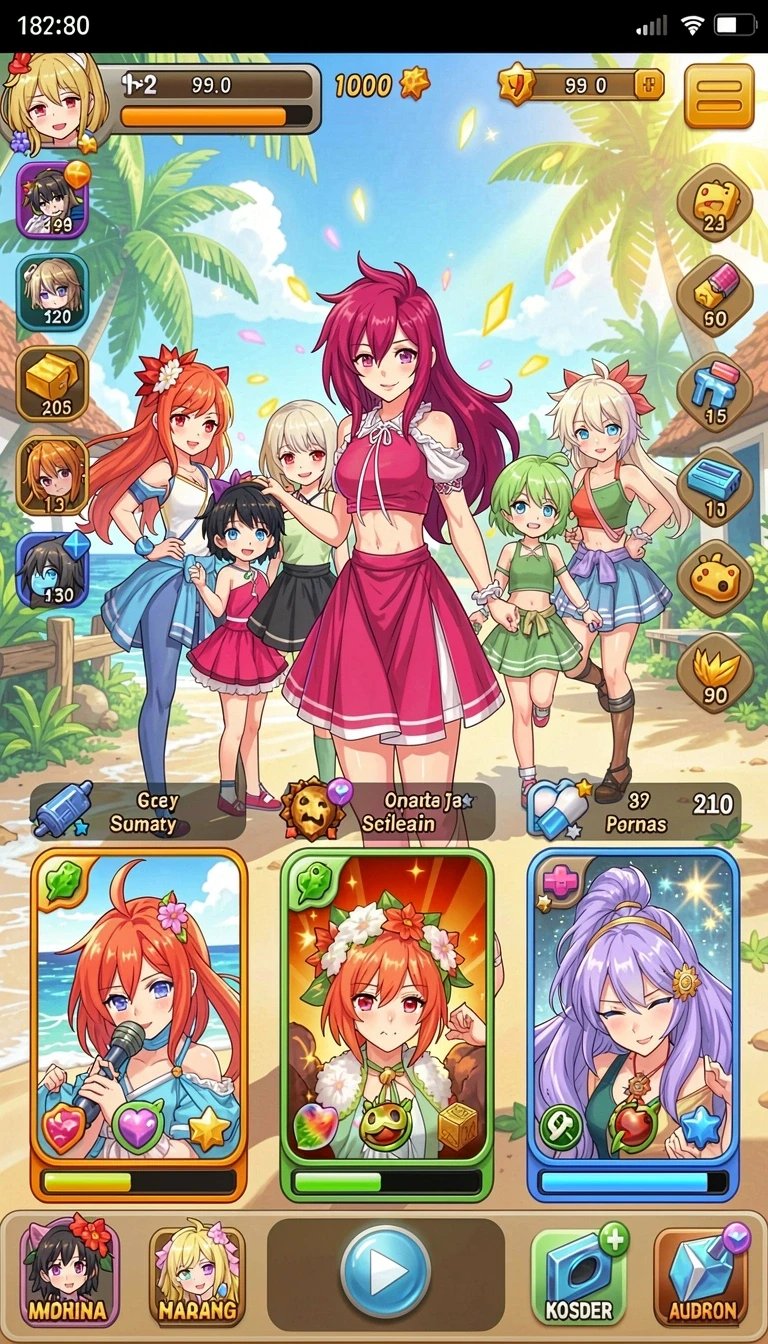768x1344 pixels.
Task: Open the Pornas 210 item panel
Action: pyautogui.click(x=634, y=811)
